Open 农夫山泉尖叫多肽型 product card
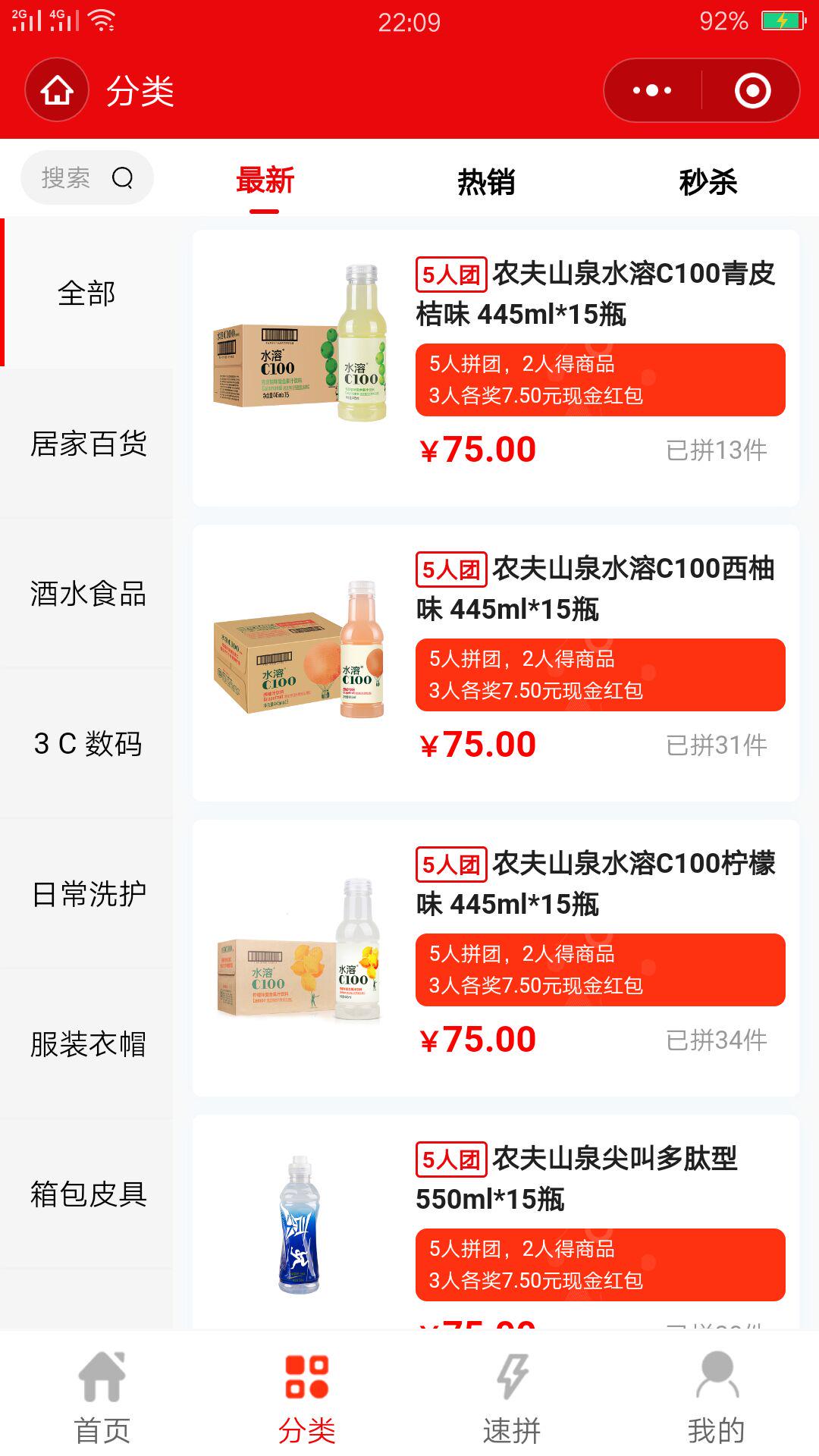Image resolution: width=819 pixels, height=1456 pixels. [x=496, y=1221]
